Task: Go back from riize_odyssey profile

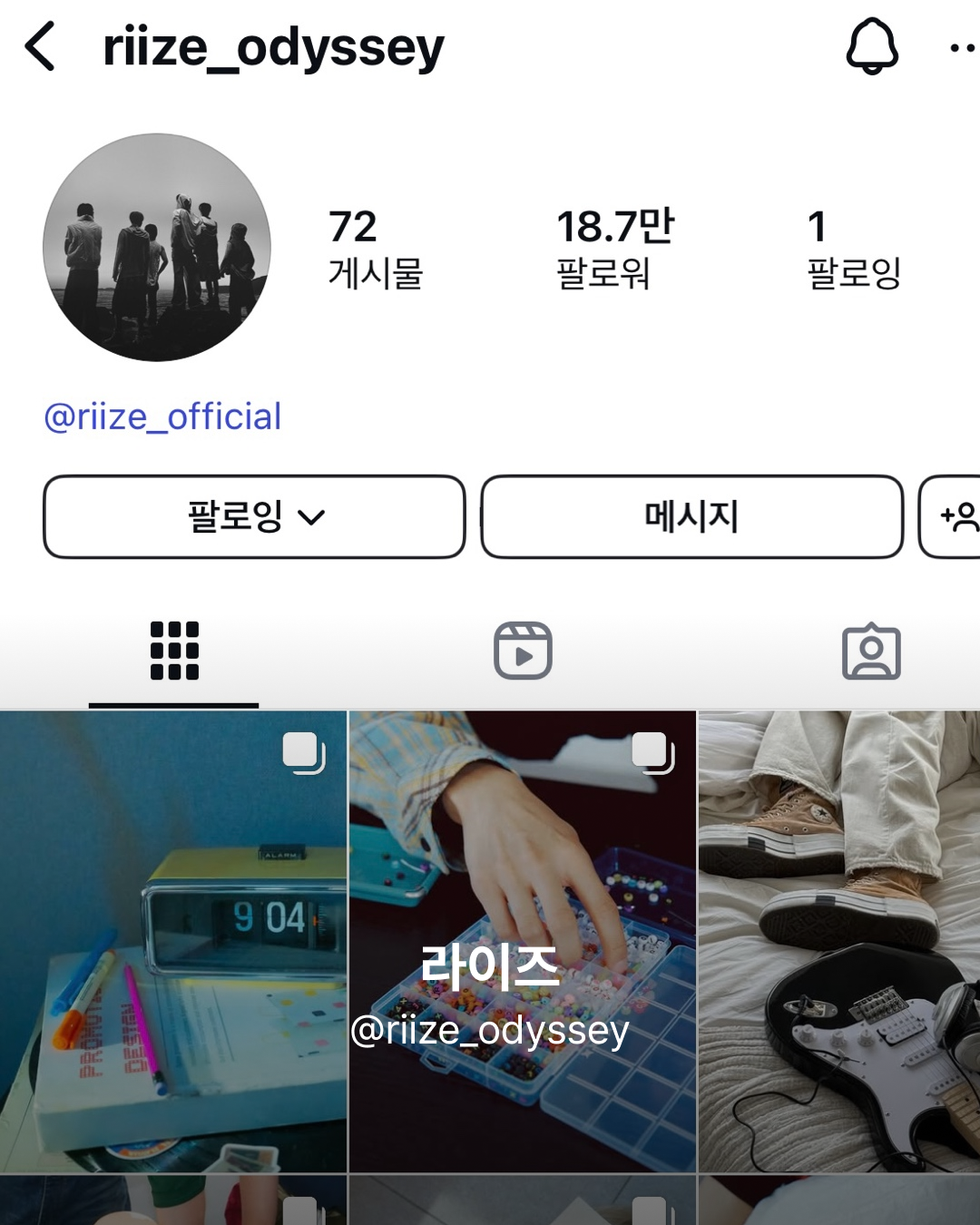Action: coord(41,47)
